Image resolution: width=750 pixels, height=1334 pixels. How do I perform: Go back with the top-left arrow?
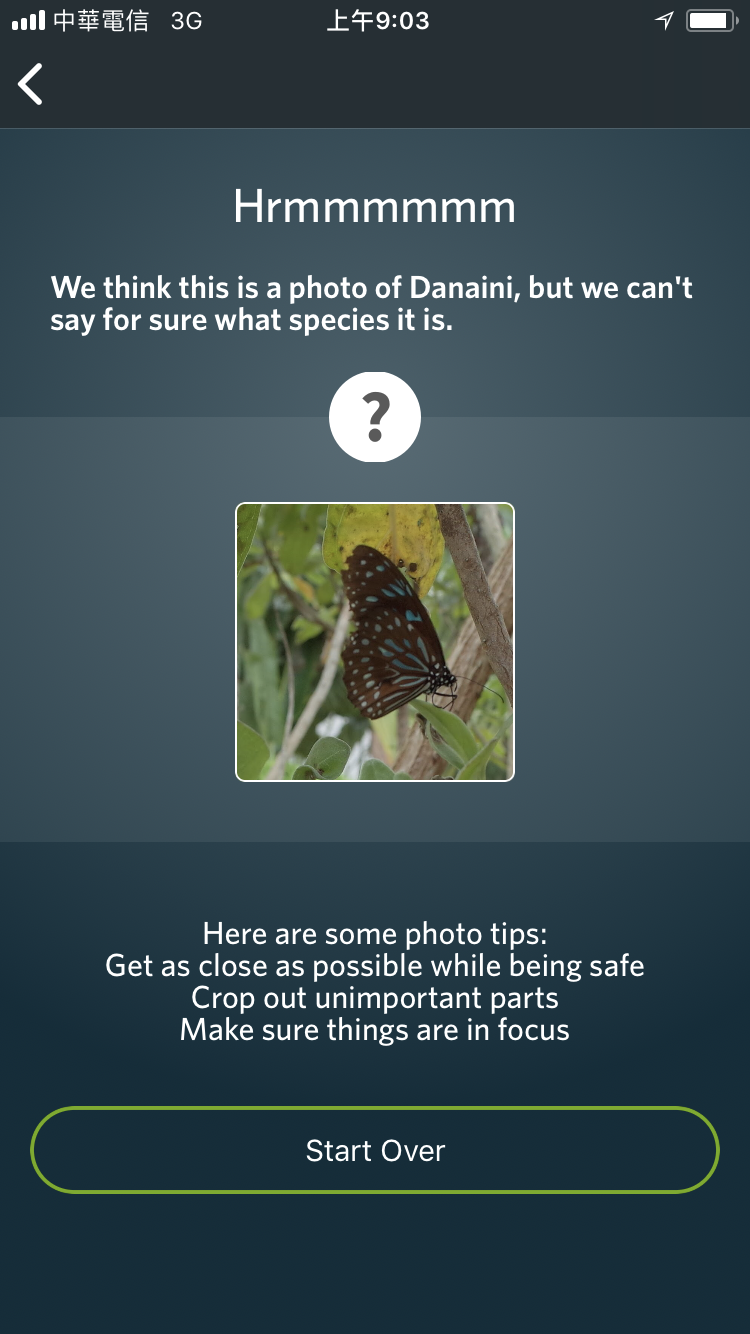(31, 84)
